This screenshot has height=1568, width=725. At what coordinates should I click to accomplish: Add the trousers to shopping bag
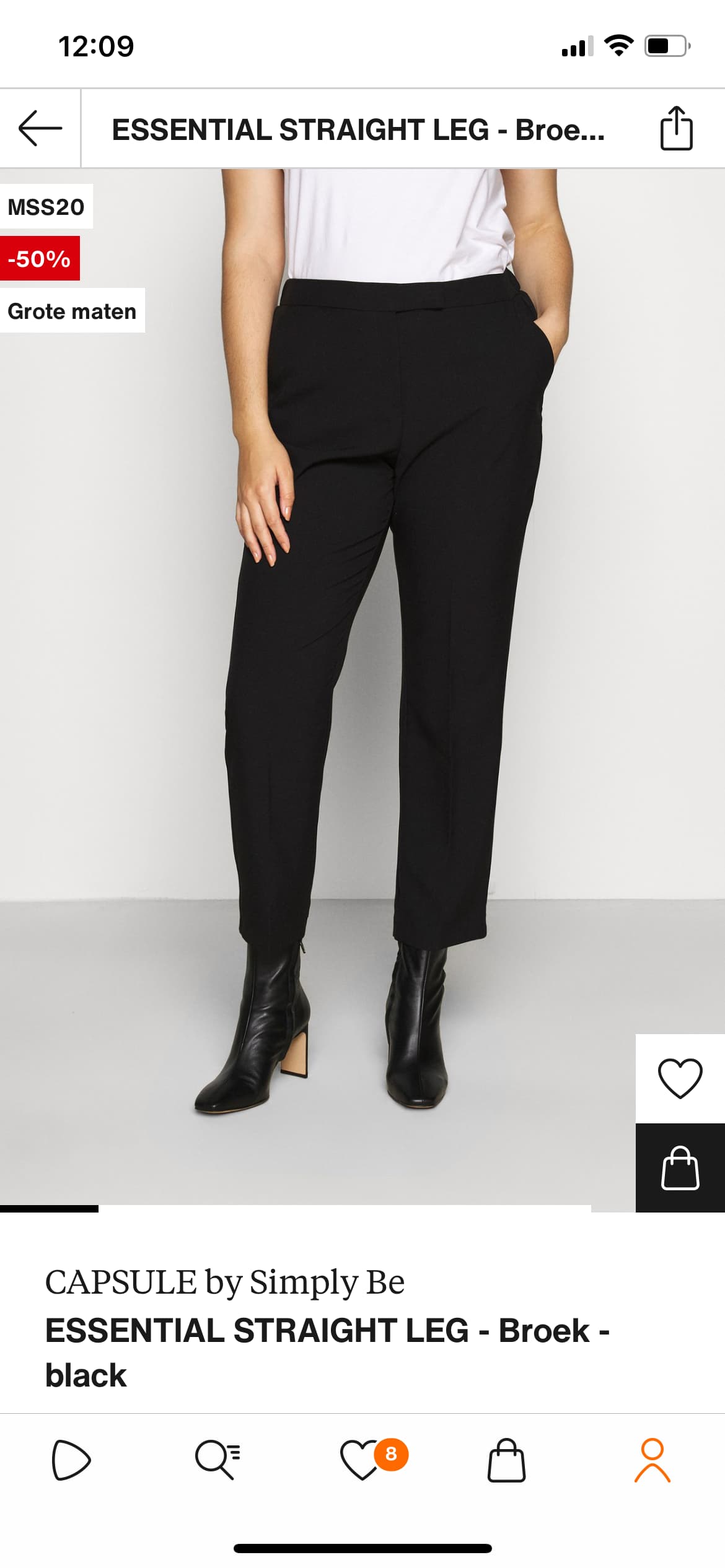(x=680, y=1168)
